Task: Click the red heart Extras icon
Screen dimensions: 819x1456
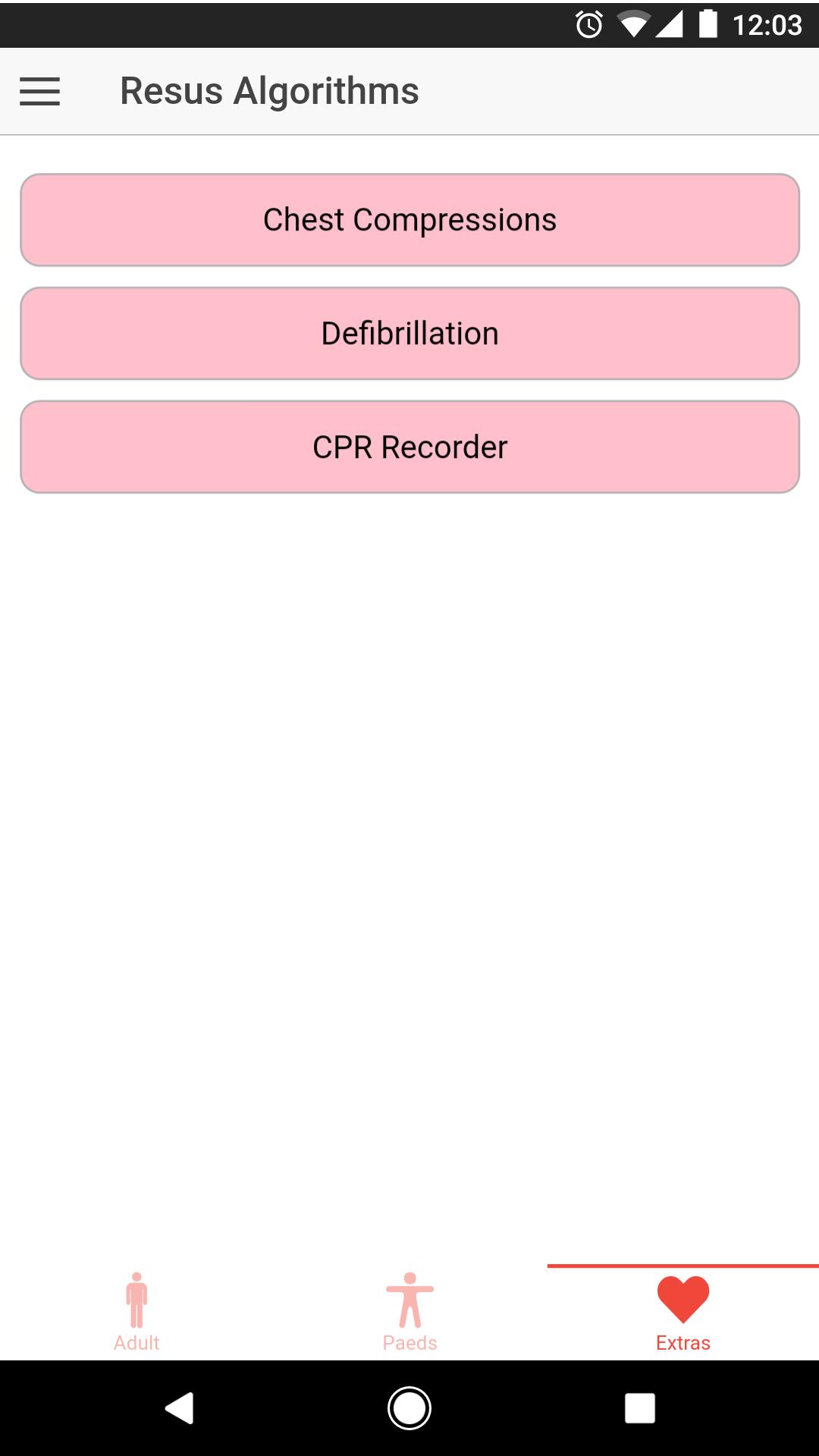Action: tap(681, 1298)
